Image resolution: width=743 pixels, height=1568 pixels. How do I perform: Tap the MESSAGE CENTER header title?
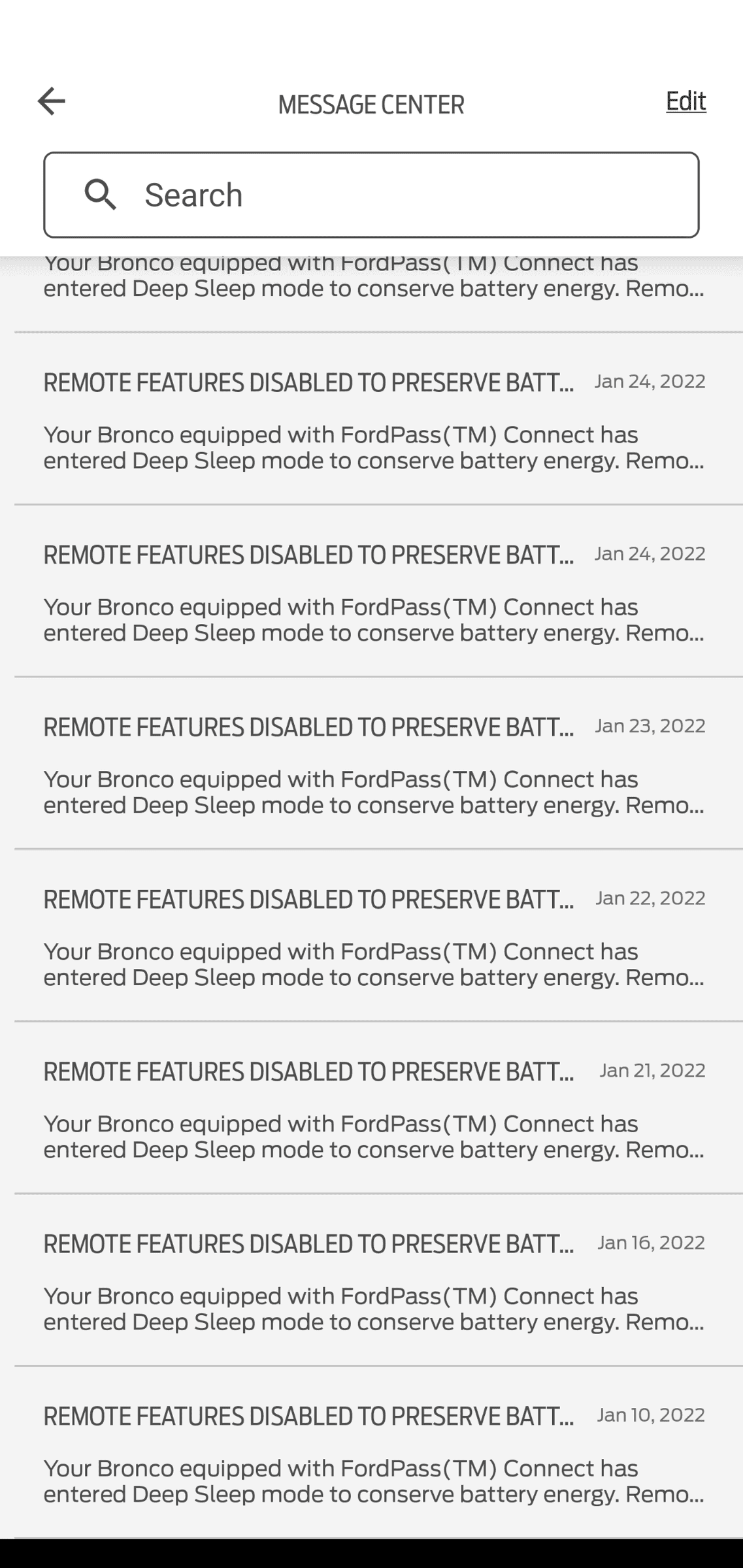coord(371,104)
